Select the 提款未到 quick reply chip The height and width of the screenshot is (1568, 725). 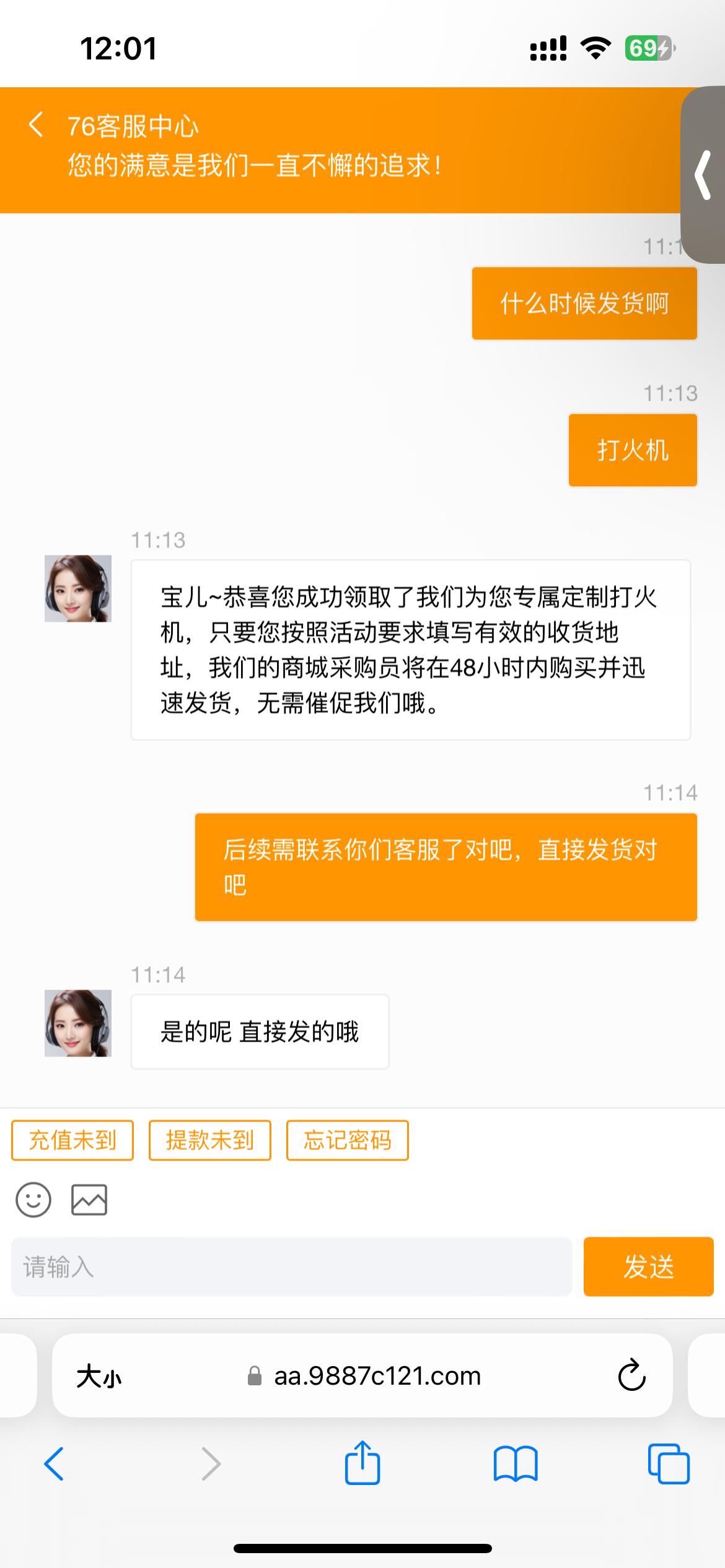point(210,1140)
